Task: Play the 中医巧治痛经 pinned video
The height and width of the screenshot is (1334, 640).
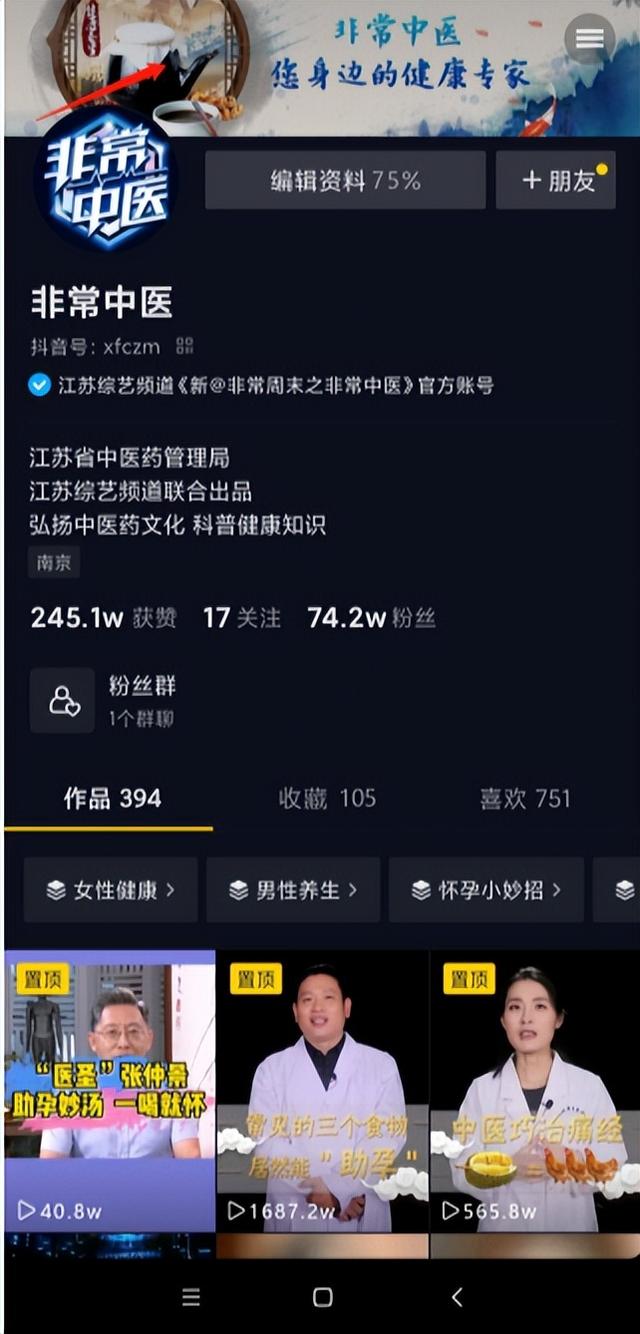Action: [x=535, y=1090]
